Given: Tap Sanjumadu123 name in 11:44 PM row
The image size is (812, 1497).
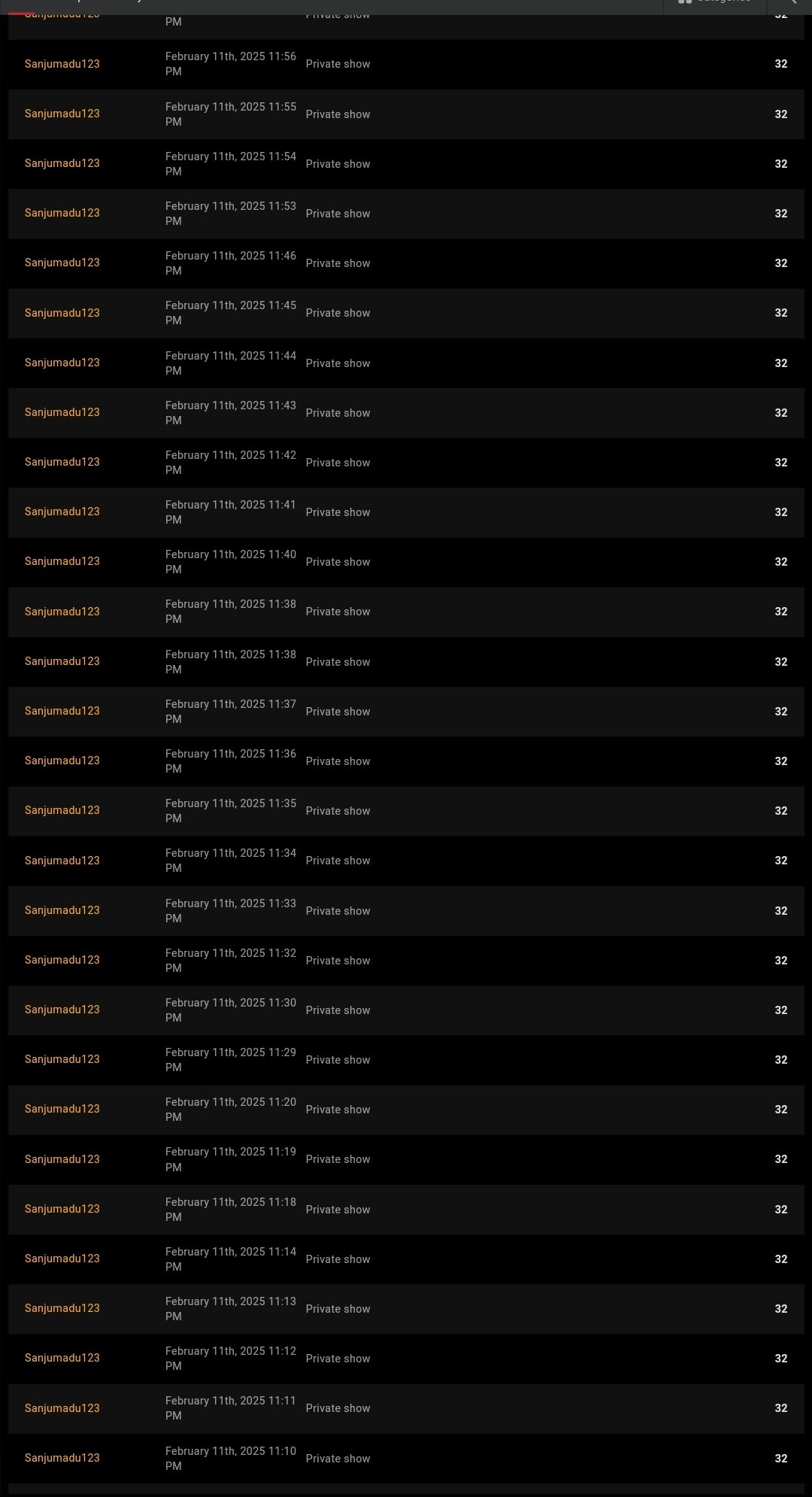Looking at the screenshot, I should (62, 363).
